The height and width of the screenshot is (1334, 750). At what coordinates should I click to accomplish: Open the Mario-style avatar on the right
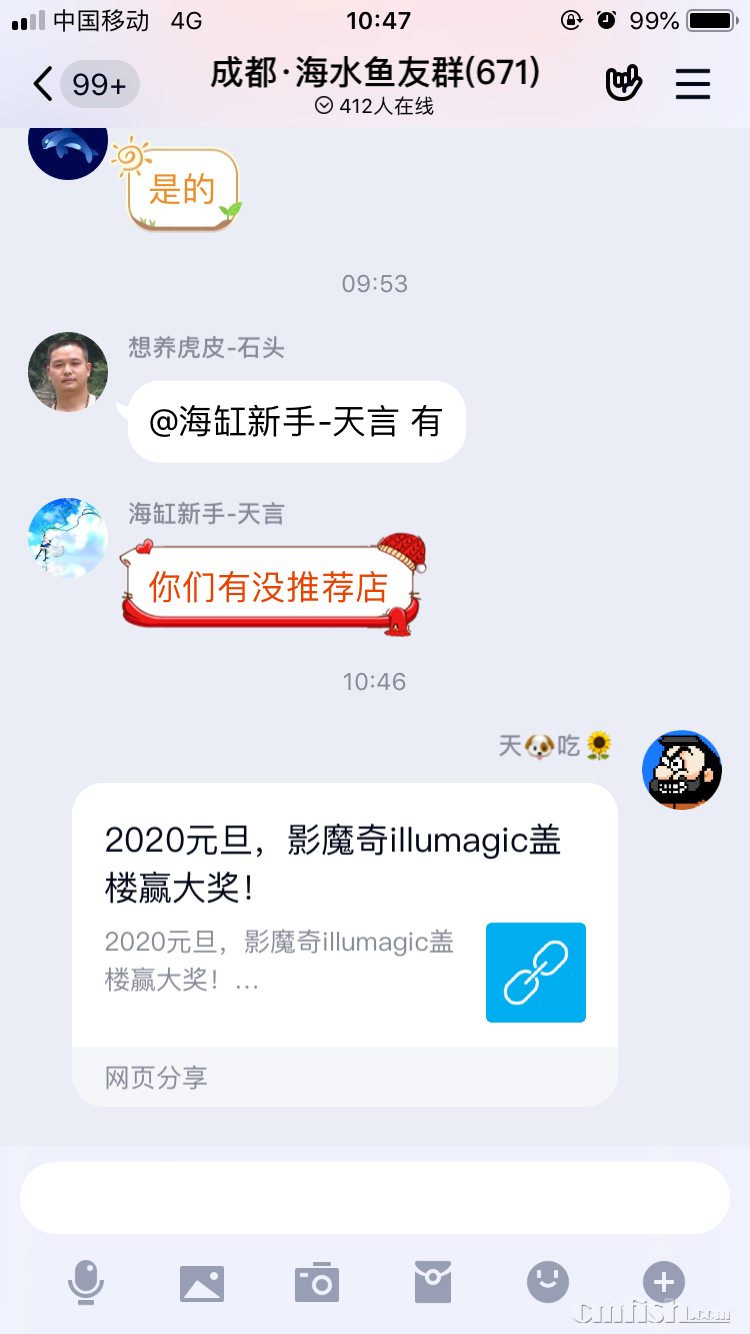(x=681, y=769)
